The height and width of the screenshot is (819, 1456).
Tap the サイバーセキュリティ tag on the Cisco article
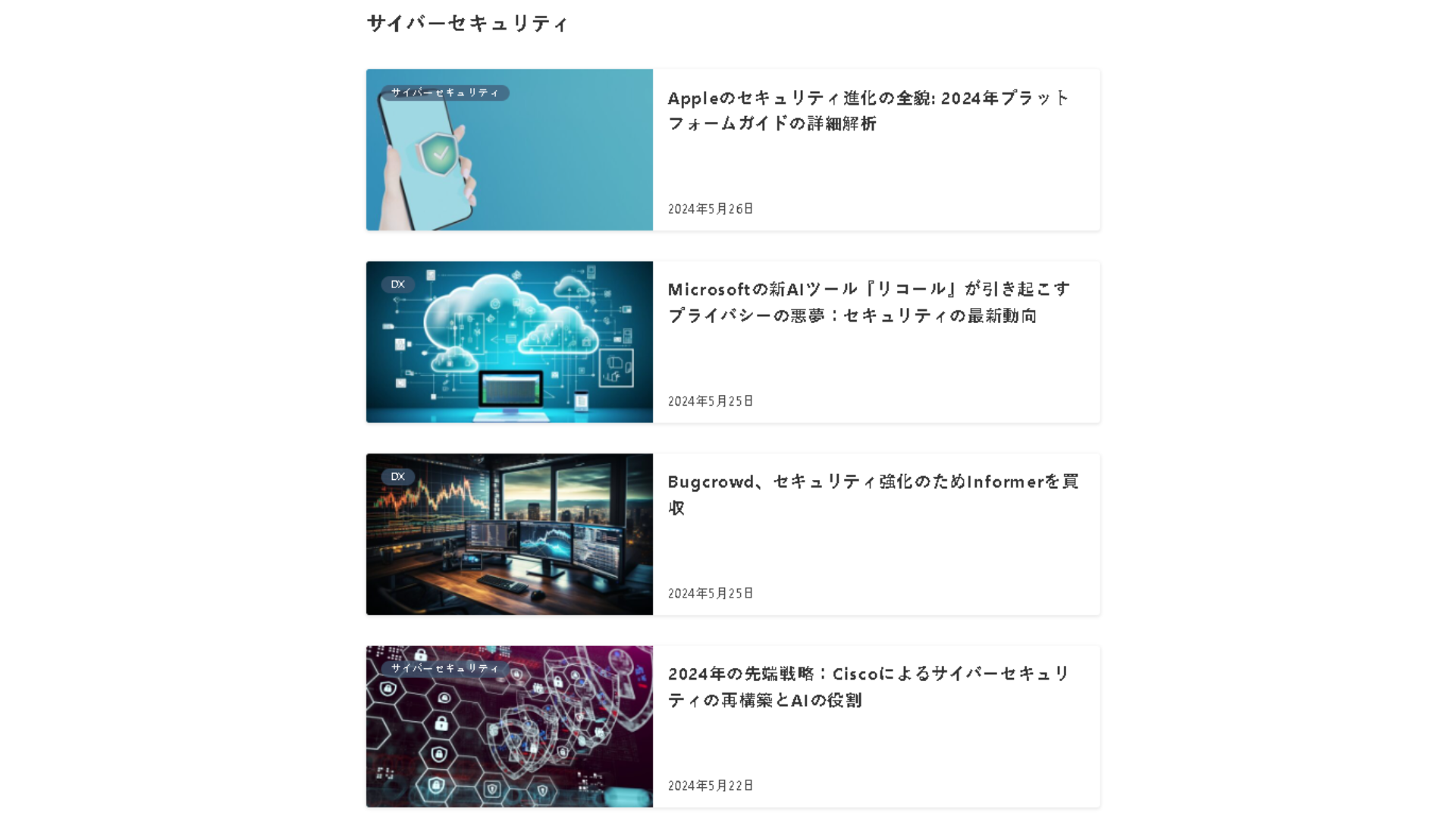pyautogui.click(x=445, y=668)
